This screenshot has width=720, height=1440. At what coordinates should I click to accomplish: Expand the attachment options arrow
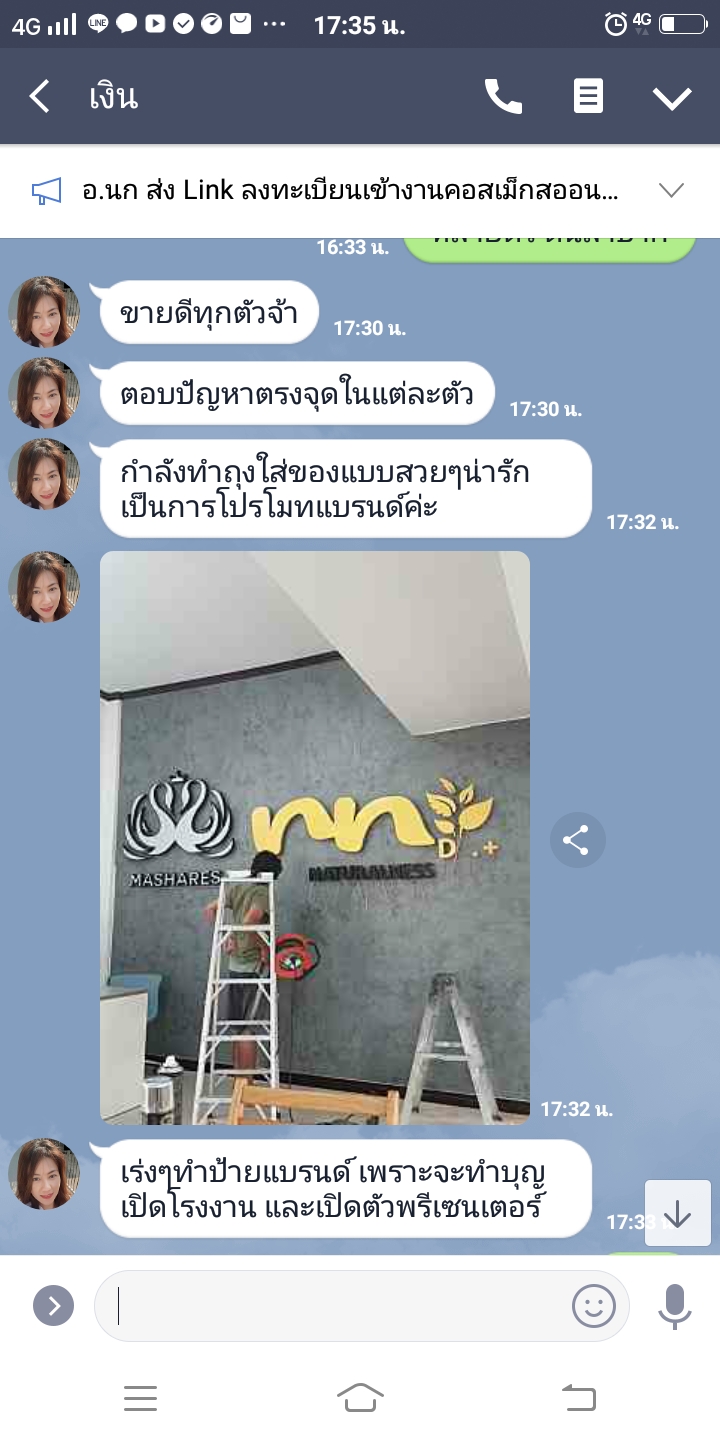[53, 1305]
